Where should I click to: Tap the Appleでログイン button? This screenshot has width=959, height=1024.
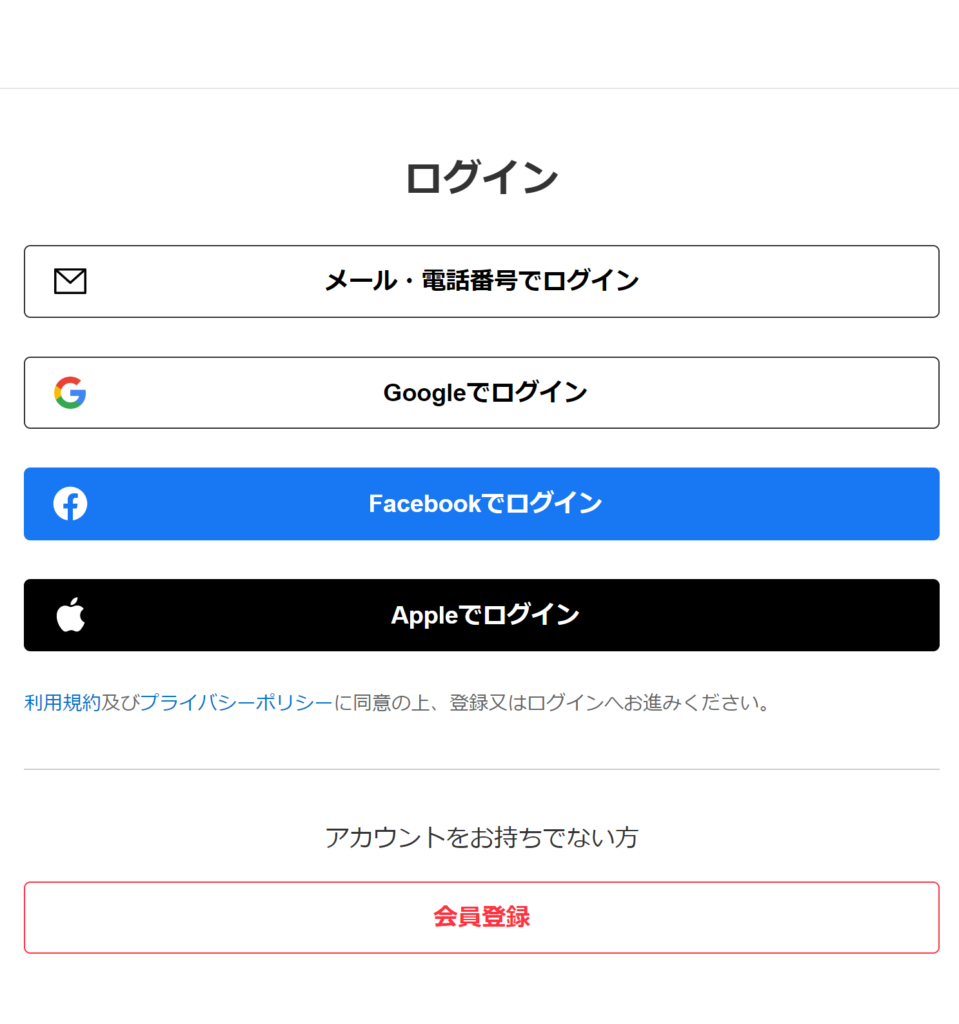[x=481, y=615]
